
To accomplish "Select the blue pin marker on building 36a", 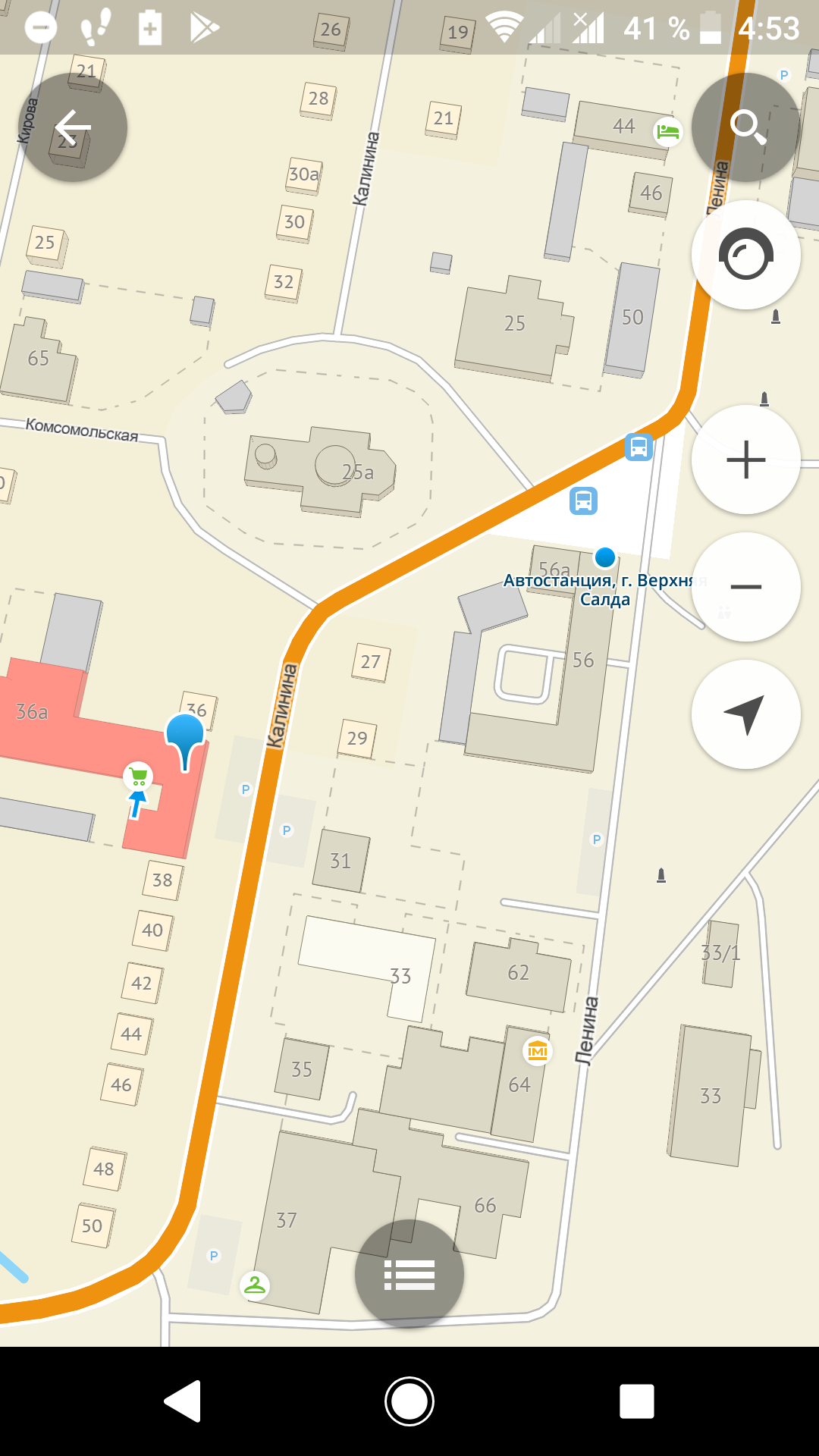I will pyautogui.click(x=185, y=736).
